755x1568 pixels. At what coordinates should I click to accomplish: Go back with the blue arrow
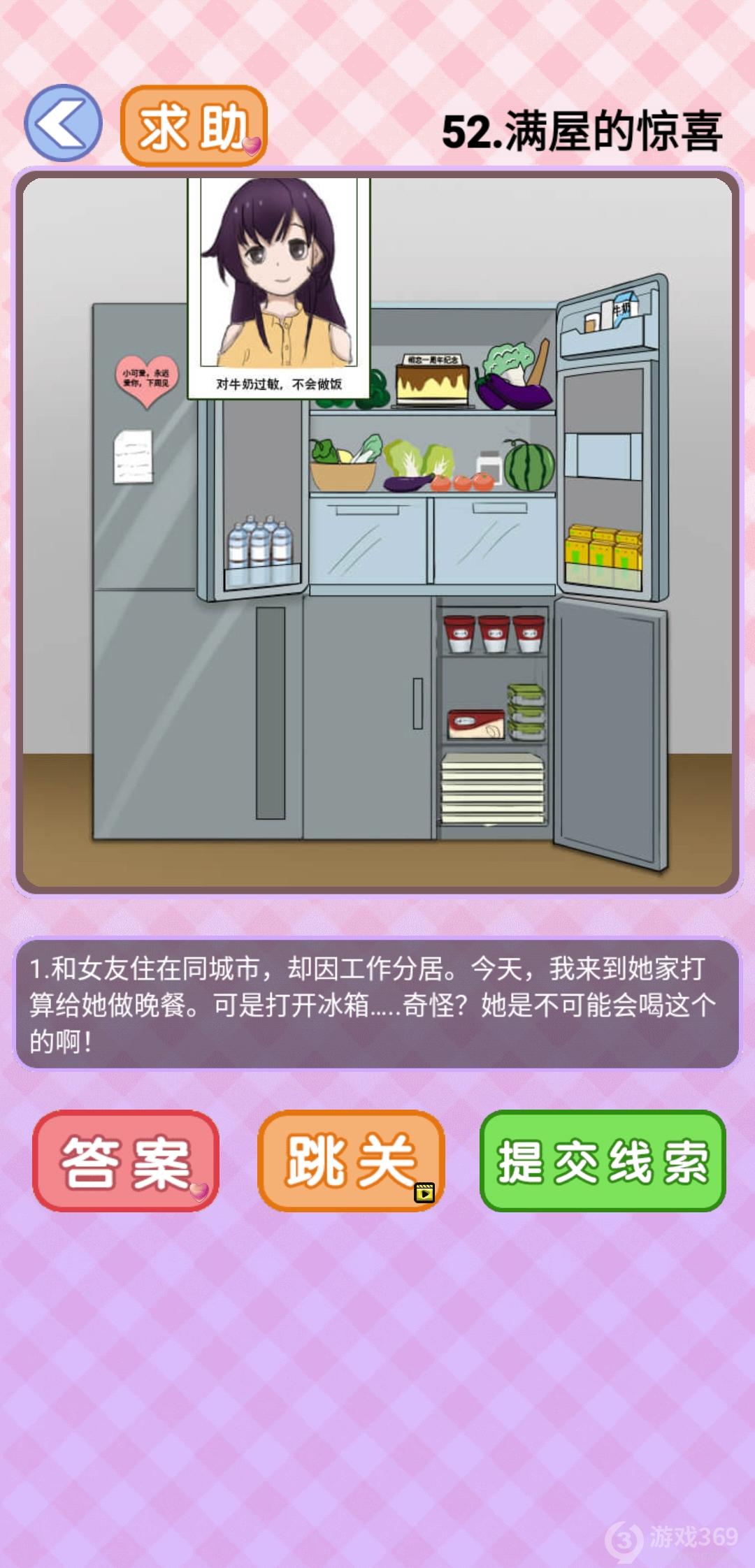(63, 124)
